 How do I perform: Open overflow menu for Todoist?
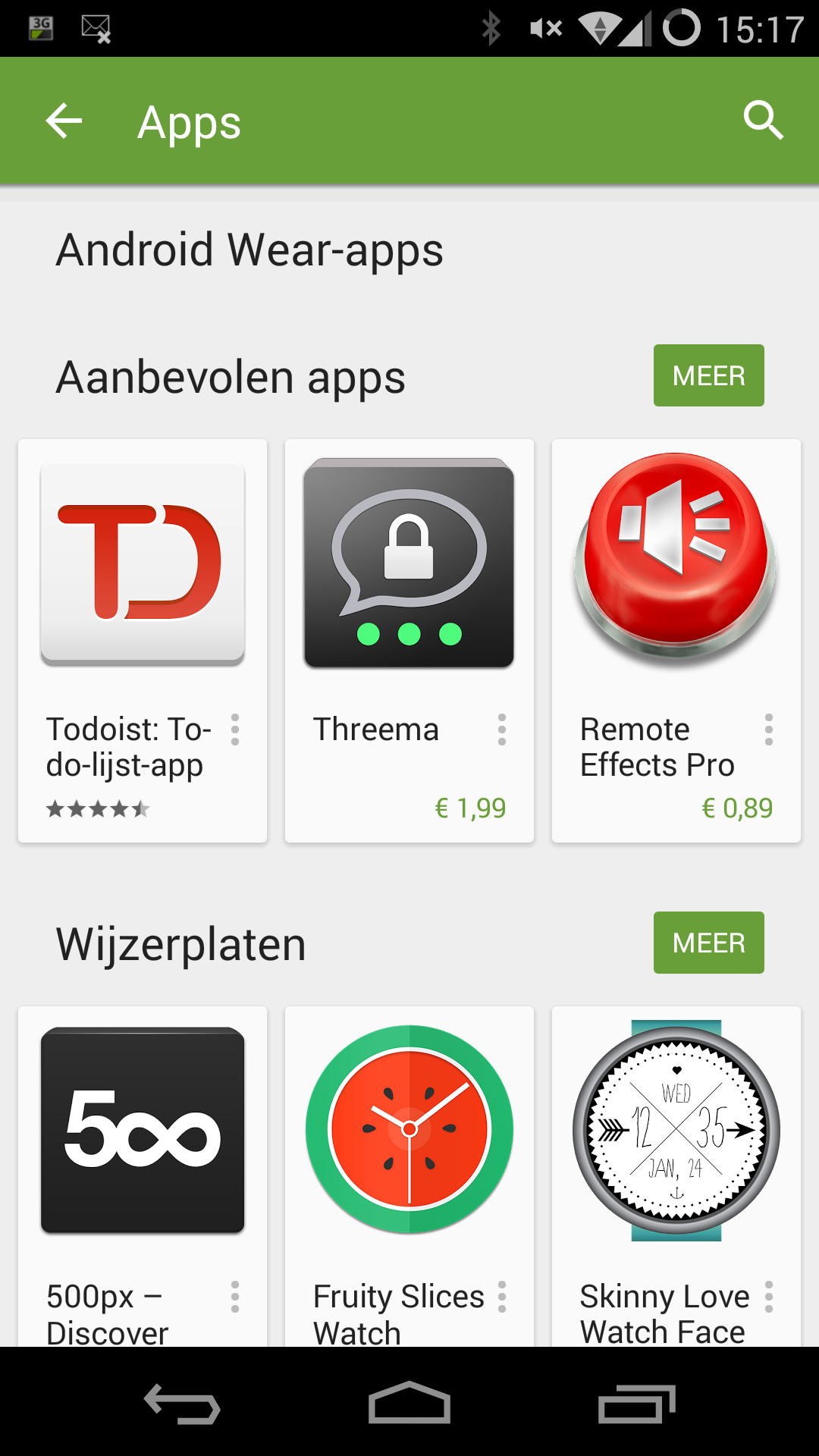(235, 730)
